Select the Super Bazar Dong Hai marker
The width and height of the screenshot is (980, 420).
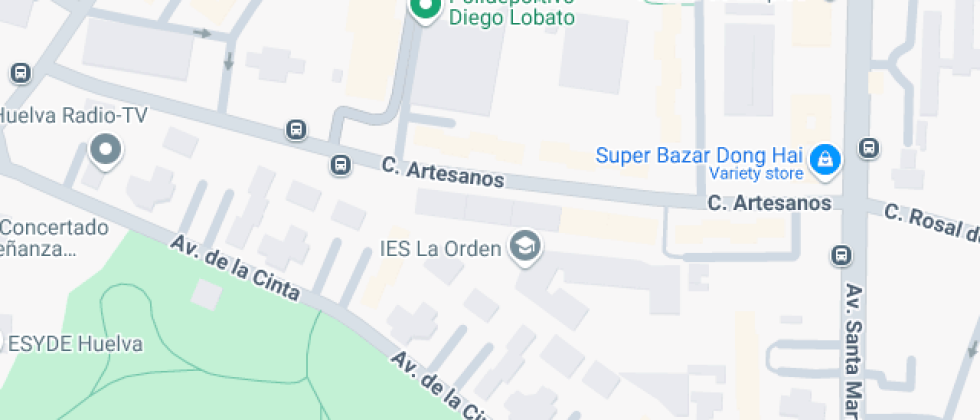[824, 158]
